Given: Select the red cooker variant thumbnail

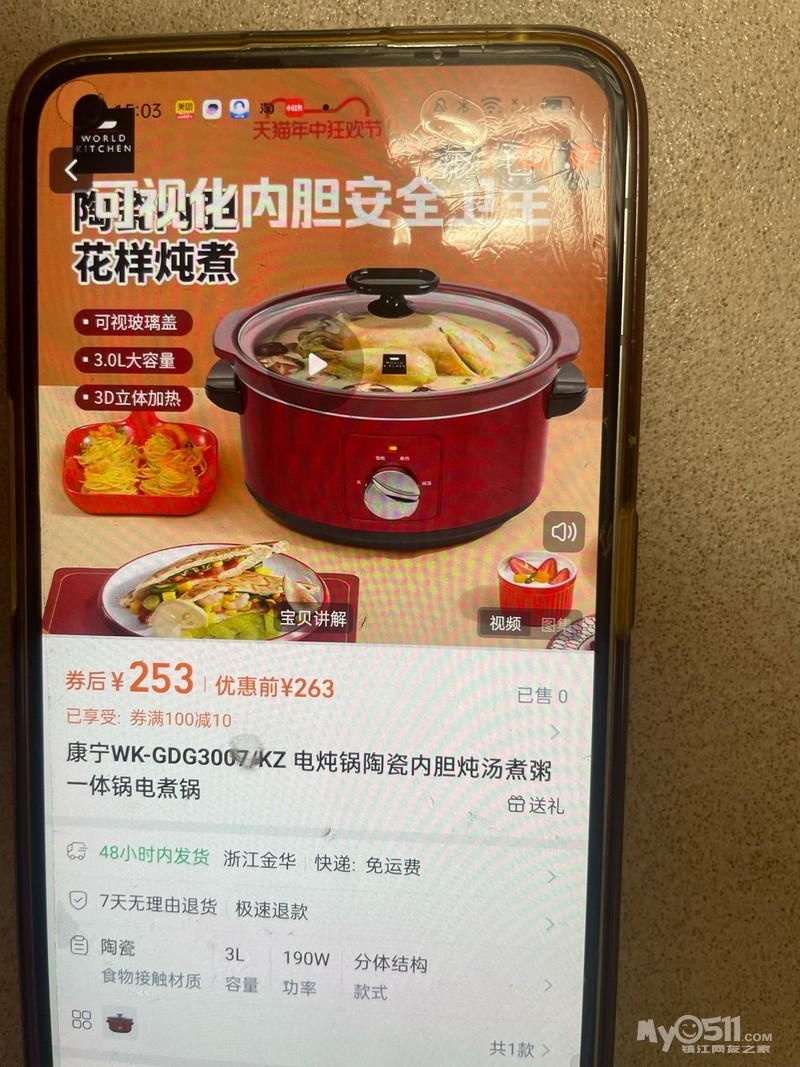Looking at the screenshot, I should 120,1023.
